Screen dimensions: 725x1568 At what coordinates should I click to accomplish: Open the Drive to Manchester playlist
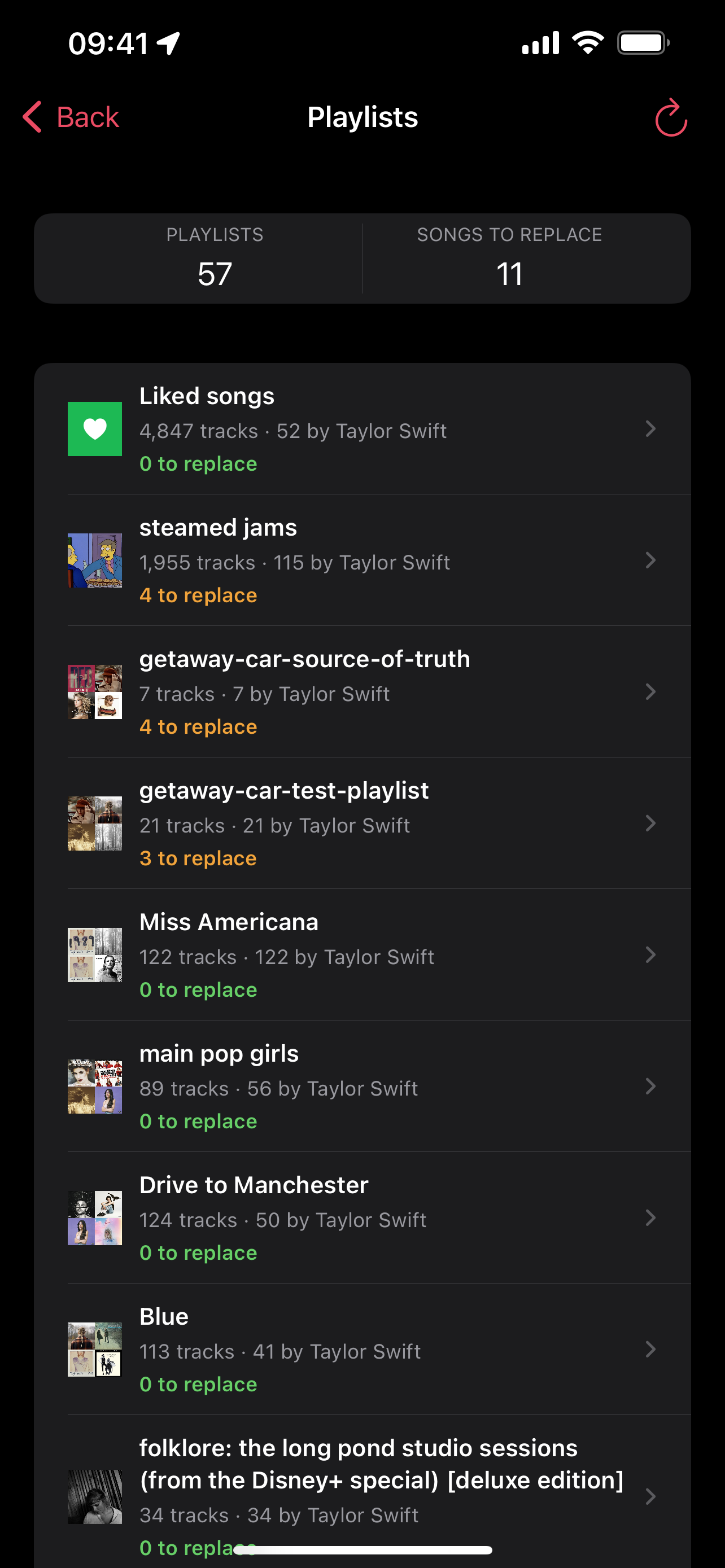(x=362, y=1218)
